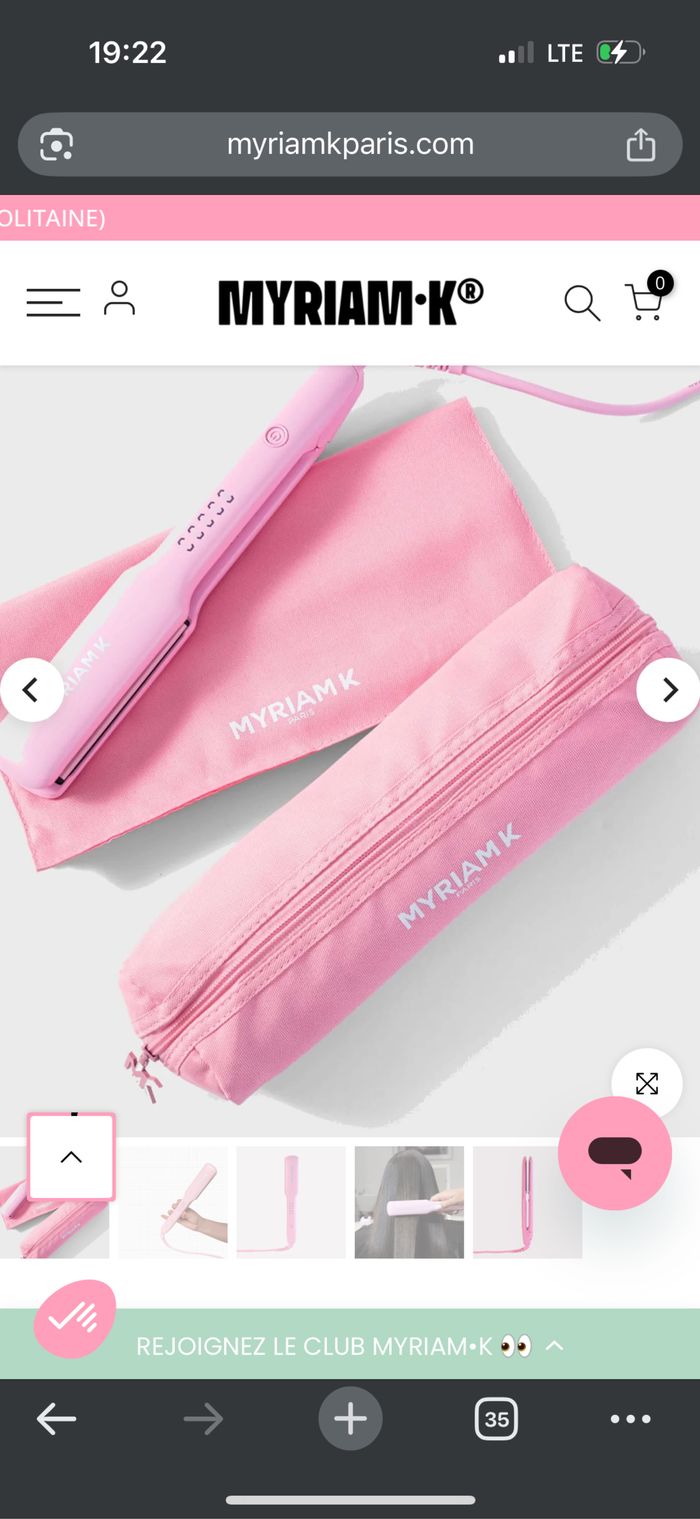Image resolution: width=700 pixels, height=1519 pixels.
Task: Show the next product image
Action: coord(668,690)
